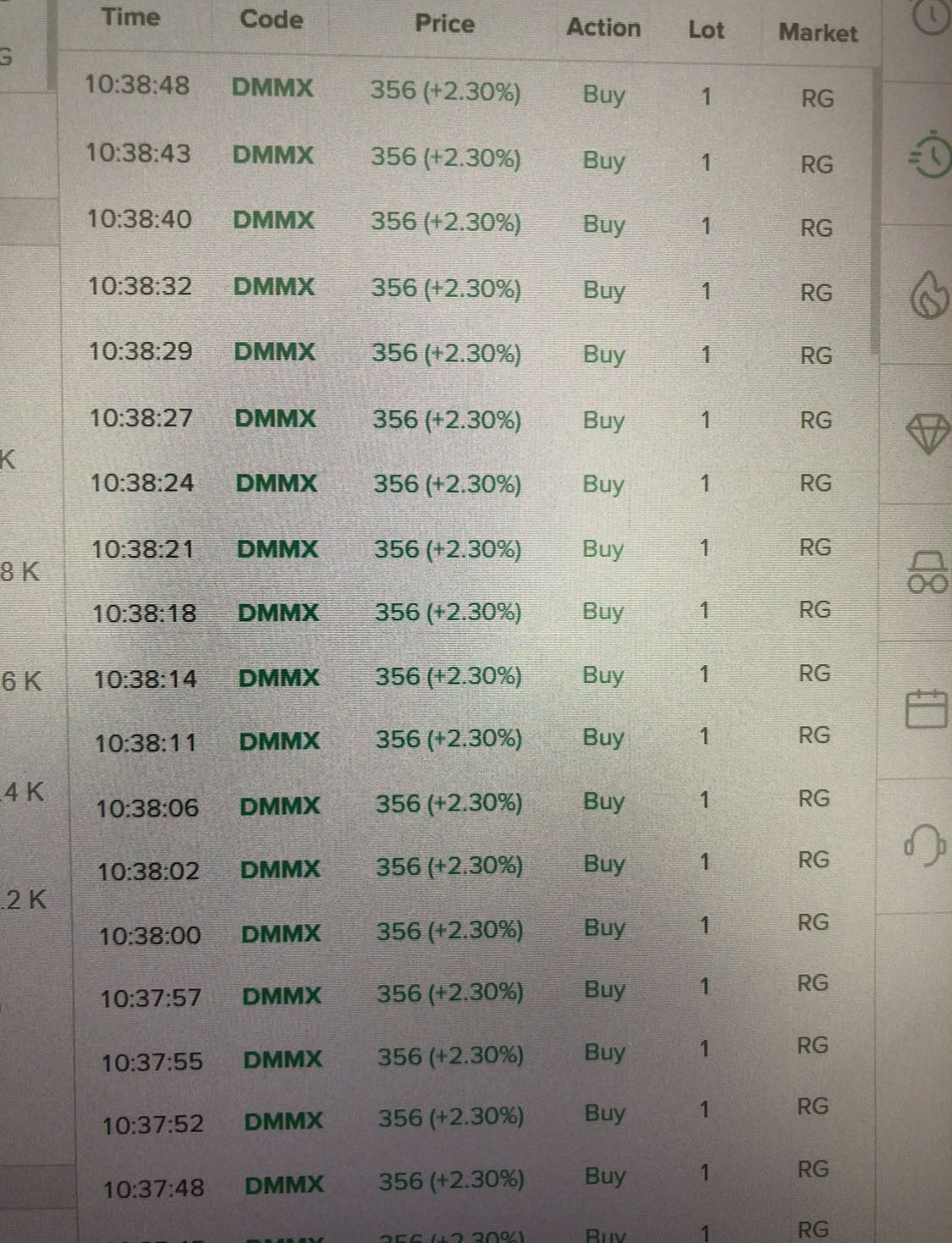This screenshot has height=1243, width=952.
Task: Open the DMMX code in the 10:38:48 row
Action: point(272,88)
